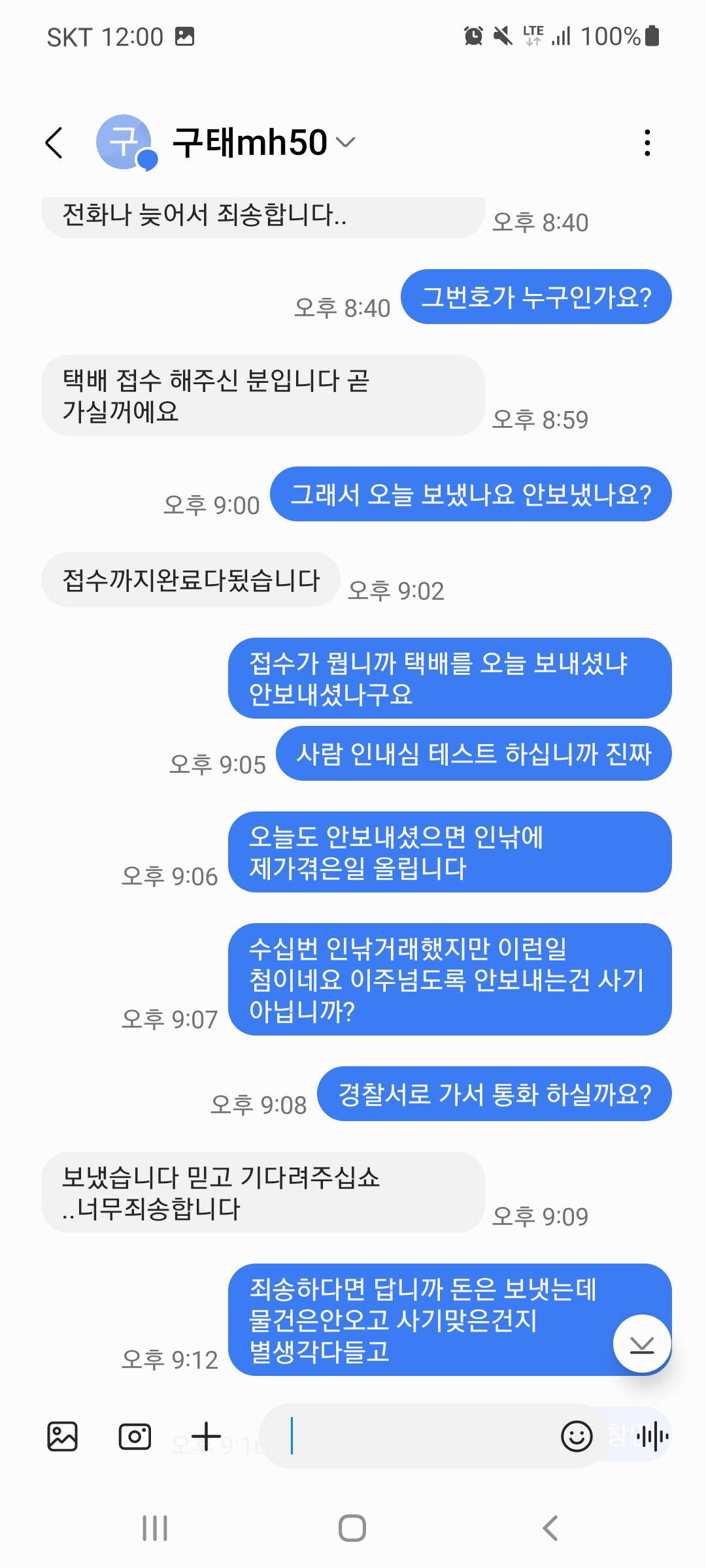The image size is (706, 1568).
Task: Open recent apps from navigation bar
Action: pos(155,1528)
